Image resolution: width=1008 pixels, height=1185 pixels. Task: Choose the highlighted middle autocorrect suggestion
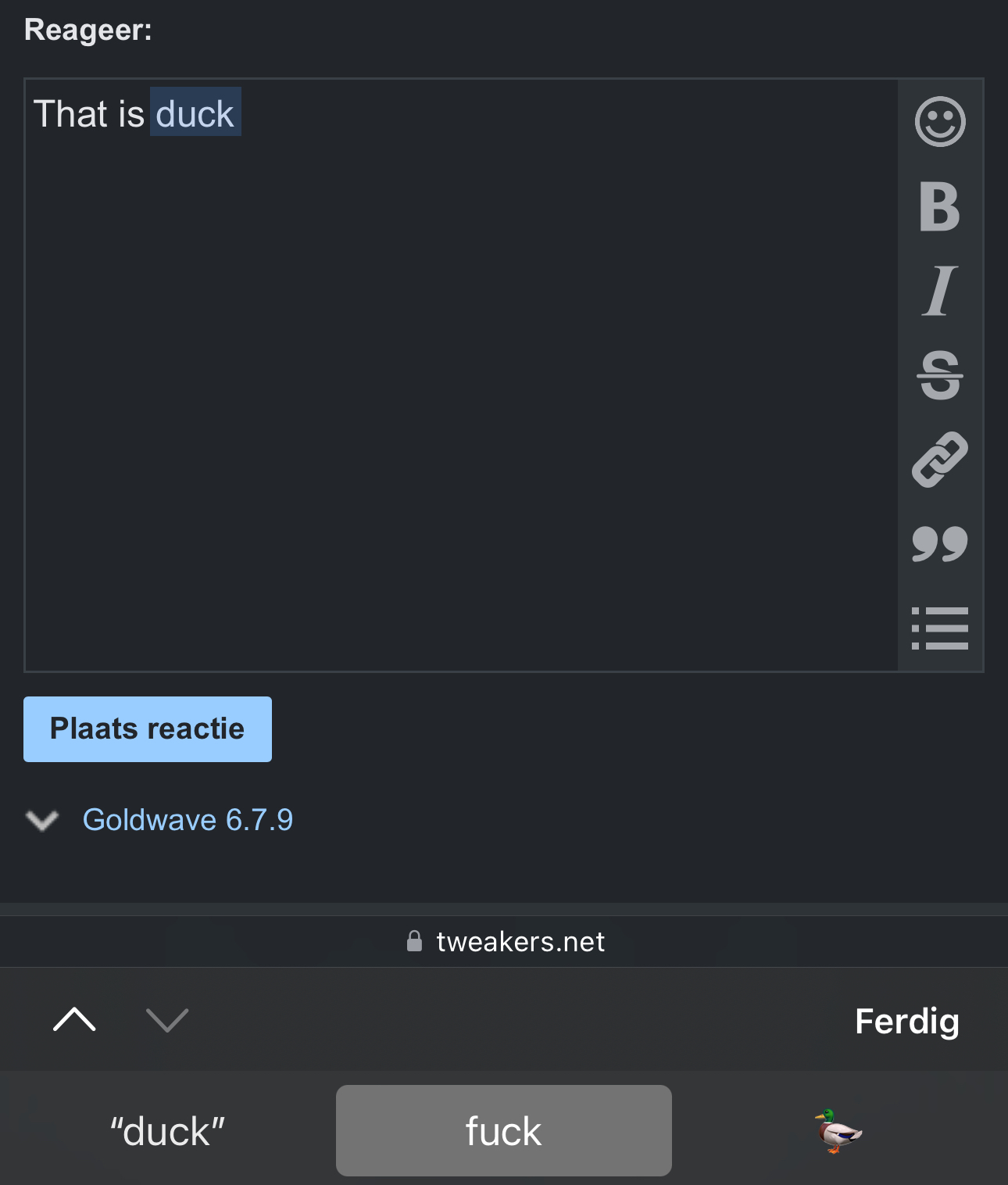(504, 1131)
